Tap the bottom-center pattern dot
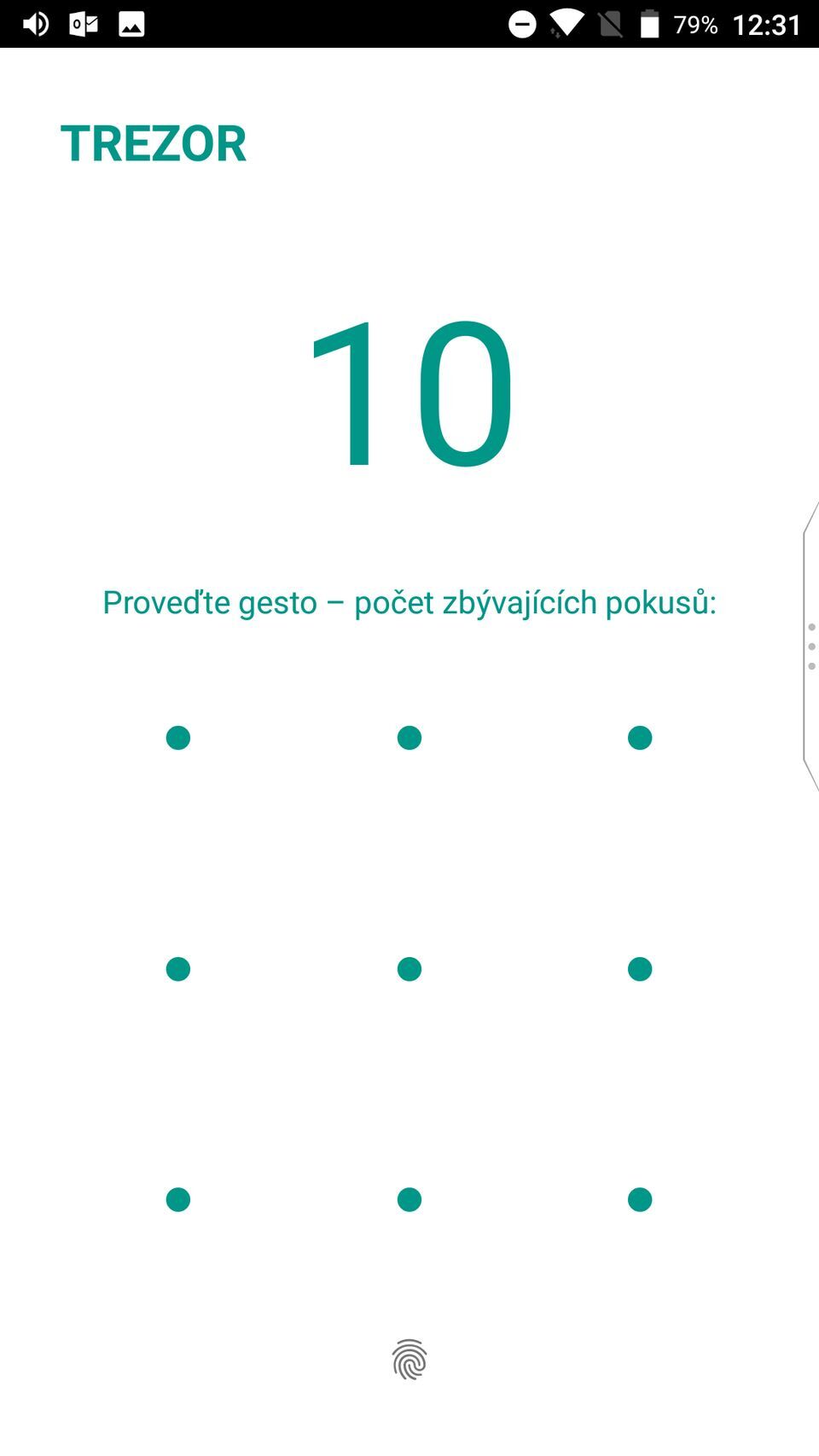819x1456 pixels. pyautogui.click(x=409, y=1200)
